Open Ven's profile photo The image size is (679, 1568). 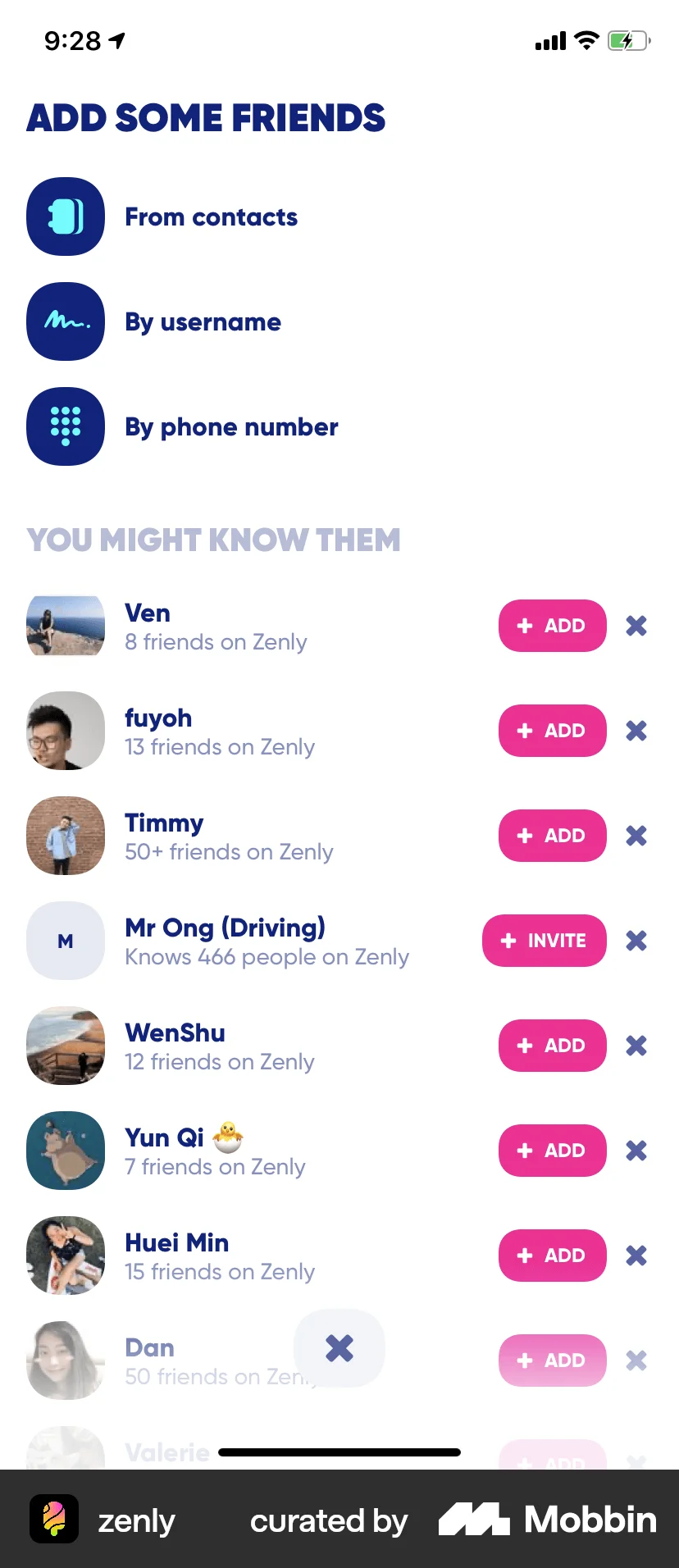(66, 626)
